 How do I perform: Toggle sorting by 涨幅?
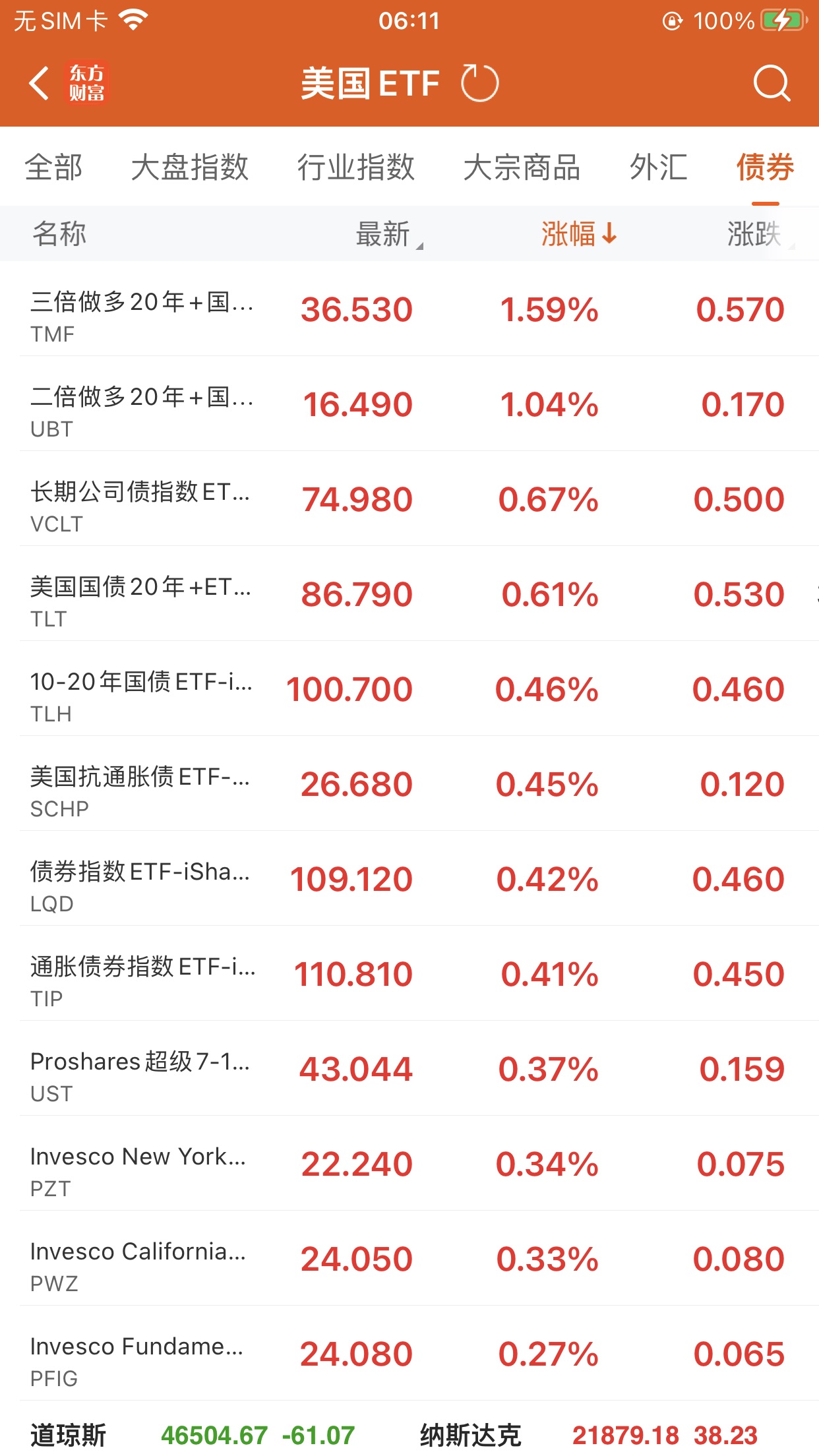(578, 234)
